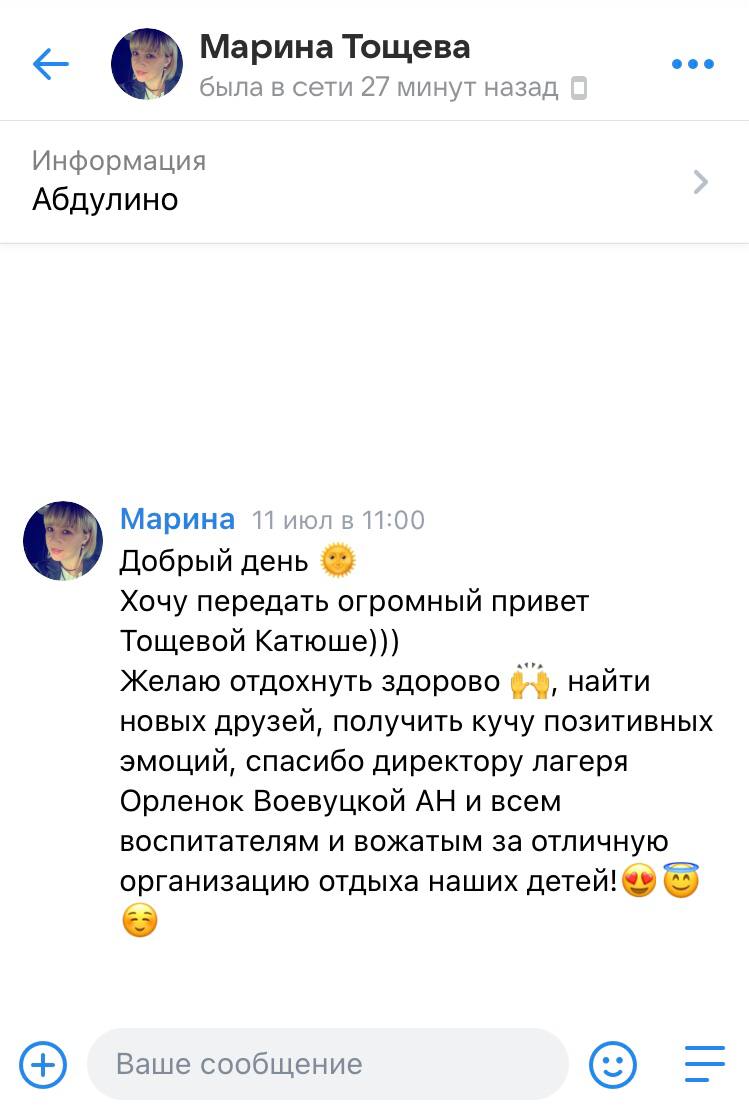Image resolution: width=749 pixels, height=1106 pixels.
Task: Tap the plus icon to attach a file
Action: pos(42,1064)
